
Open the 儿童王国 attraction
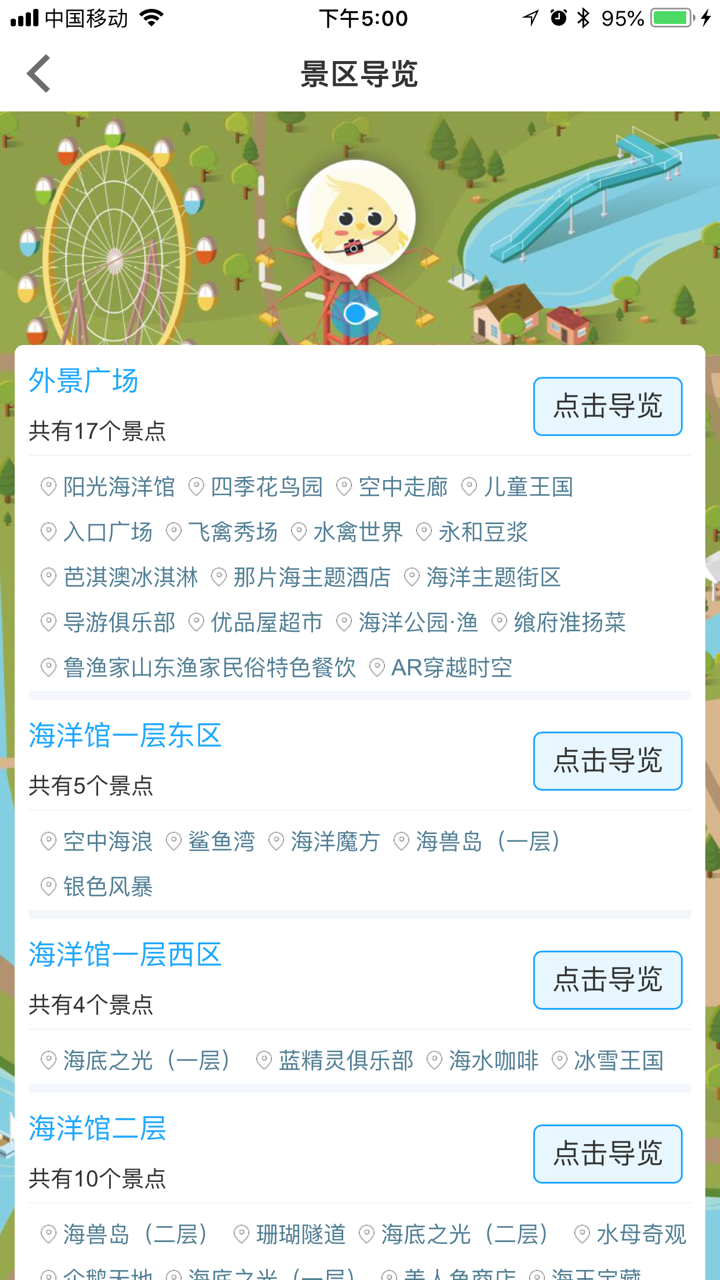[x=530, y=487]
